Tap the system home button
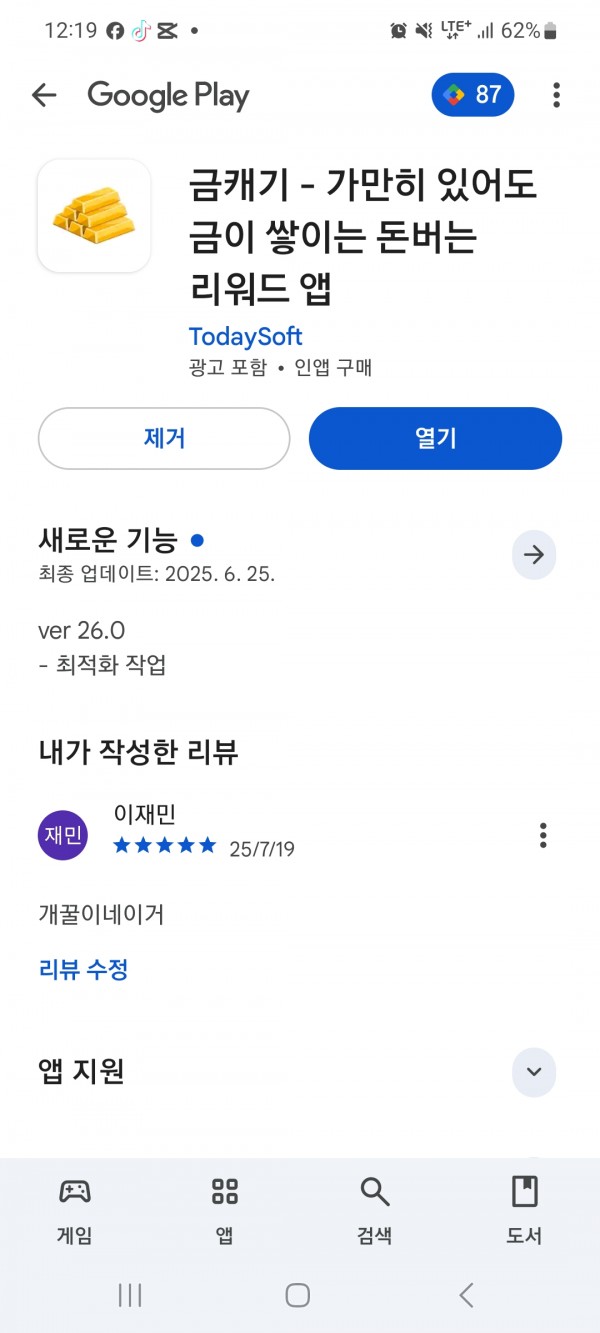This screenshot has height=1333, width=600. point(297,1295)
